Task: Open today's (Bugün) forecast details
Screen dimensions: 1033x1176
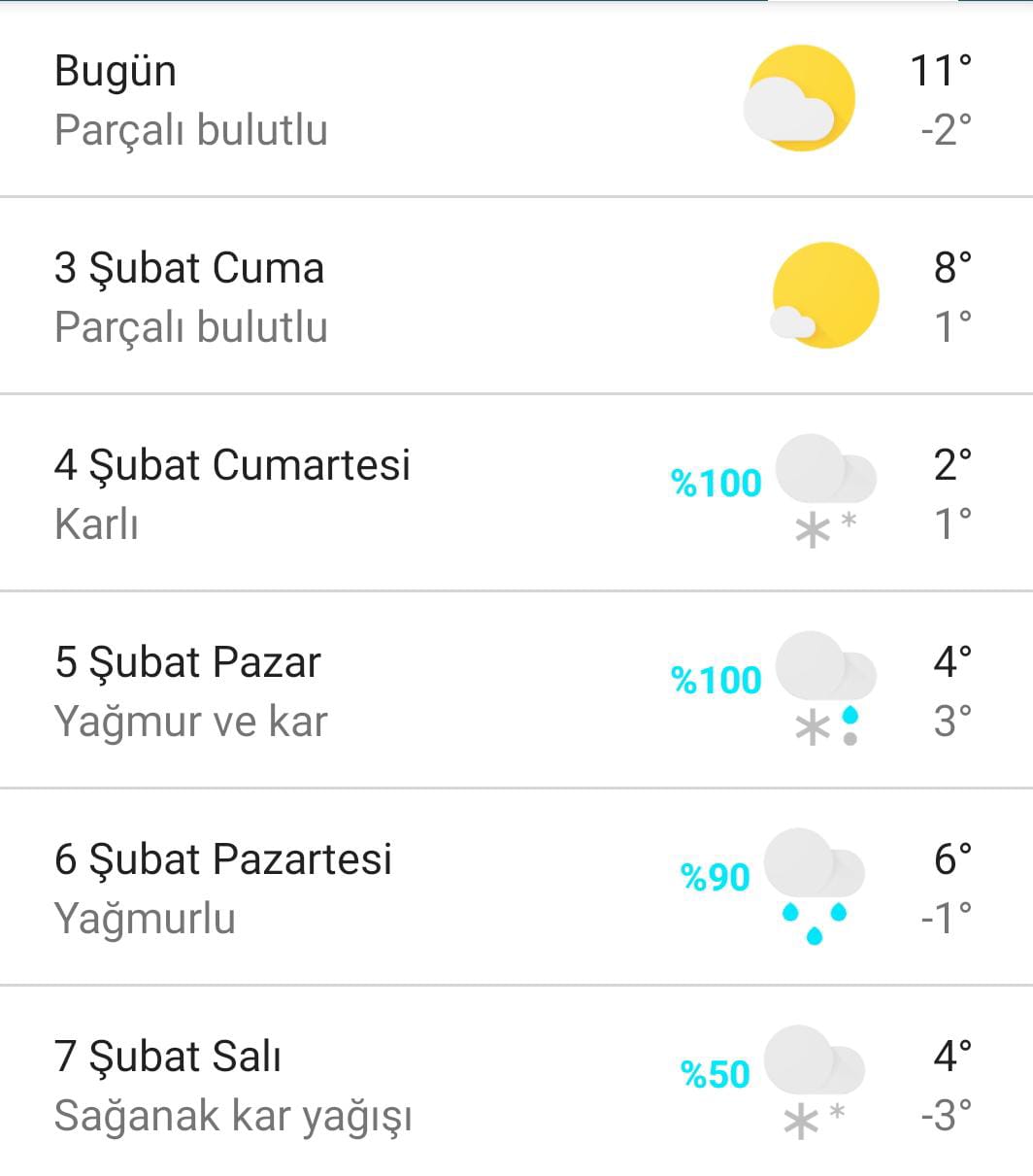Action: coord(515,99)
